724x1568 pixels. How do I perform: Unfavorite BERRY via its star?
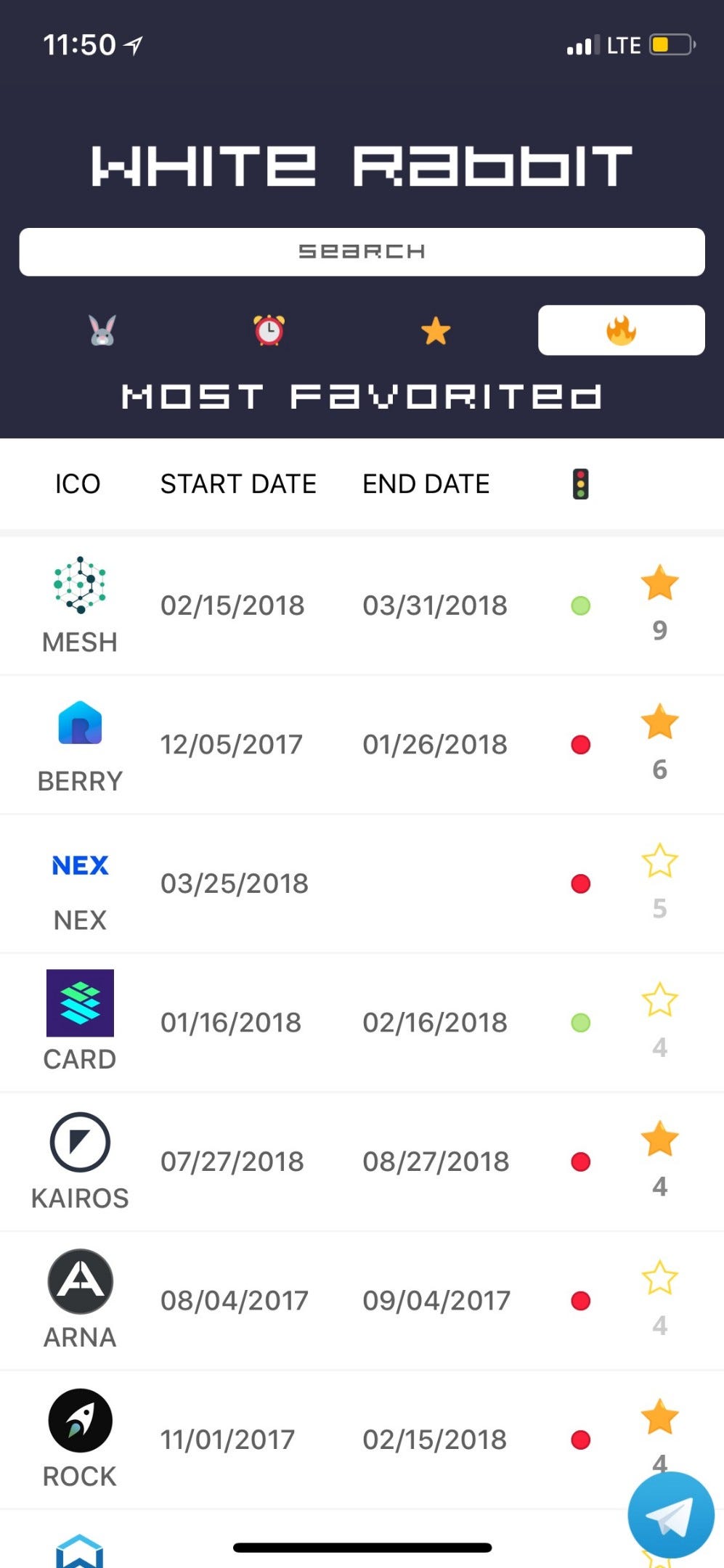tap(659, 722)
